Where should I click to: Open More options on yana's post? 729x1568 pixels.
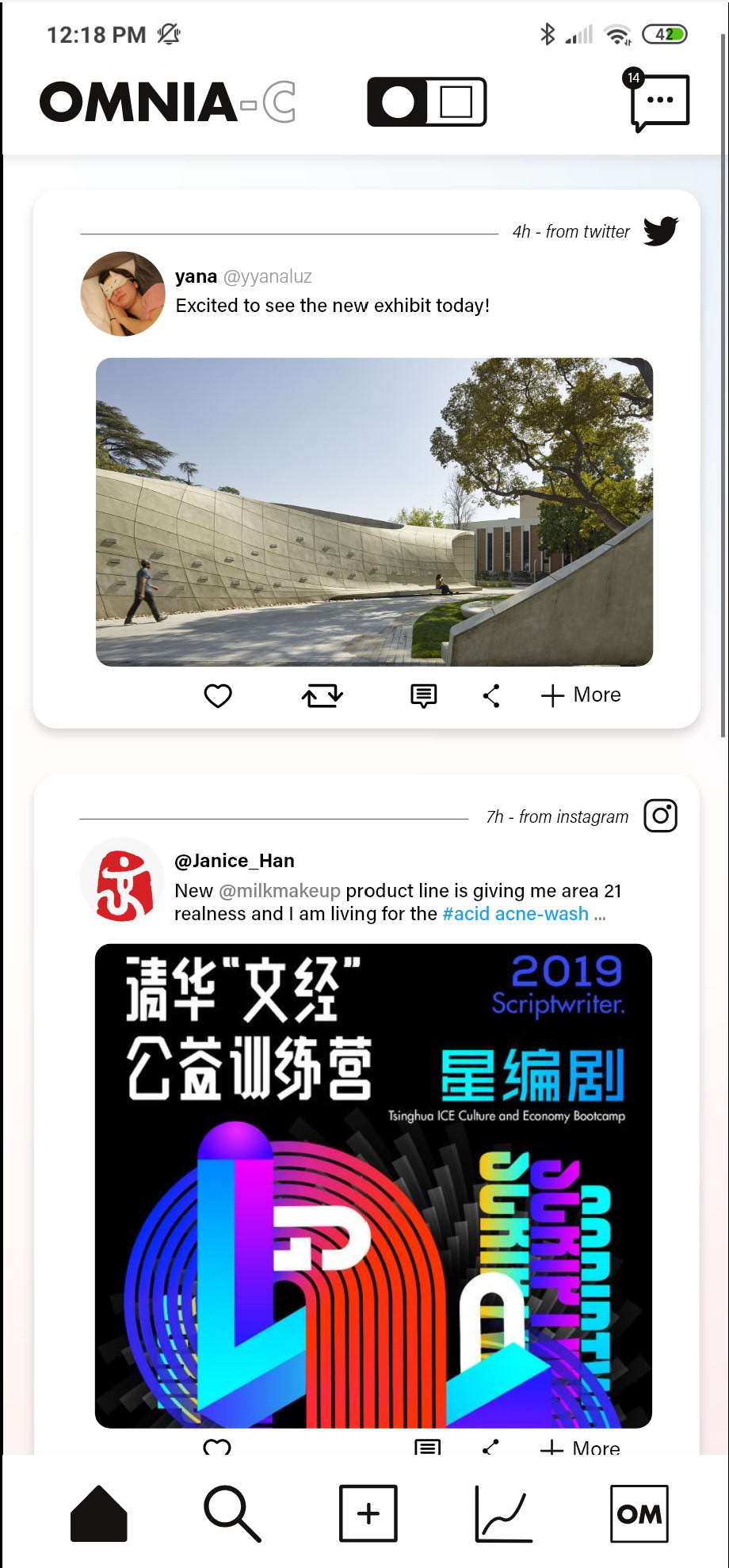point(582,695)
